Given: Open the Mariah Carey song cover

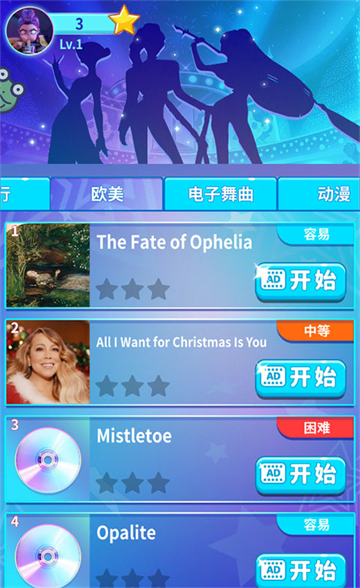Looking at the screenshot, I should (48, 362).
